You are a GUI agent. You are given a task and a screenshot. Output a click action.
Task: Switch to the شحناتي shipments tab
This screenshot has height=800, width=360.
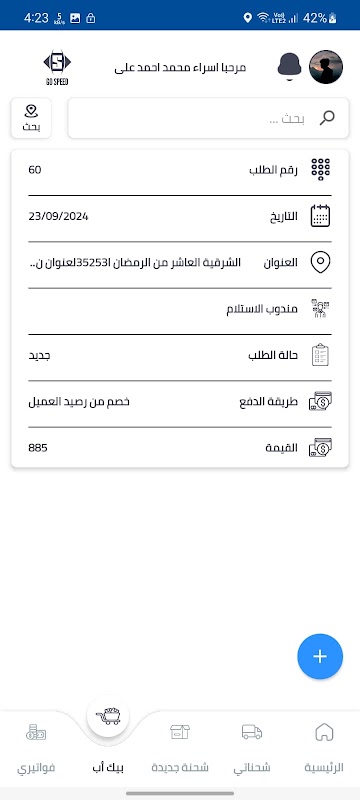[x=252, y=747]
